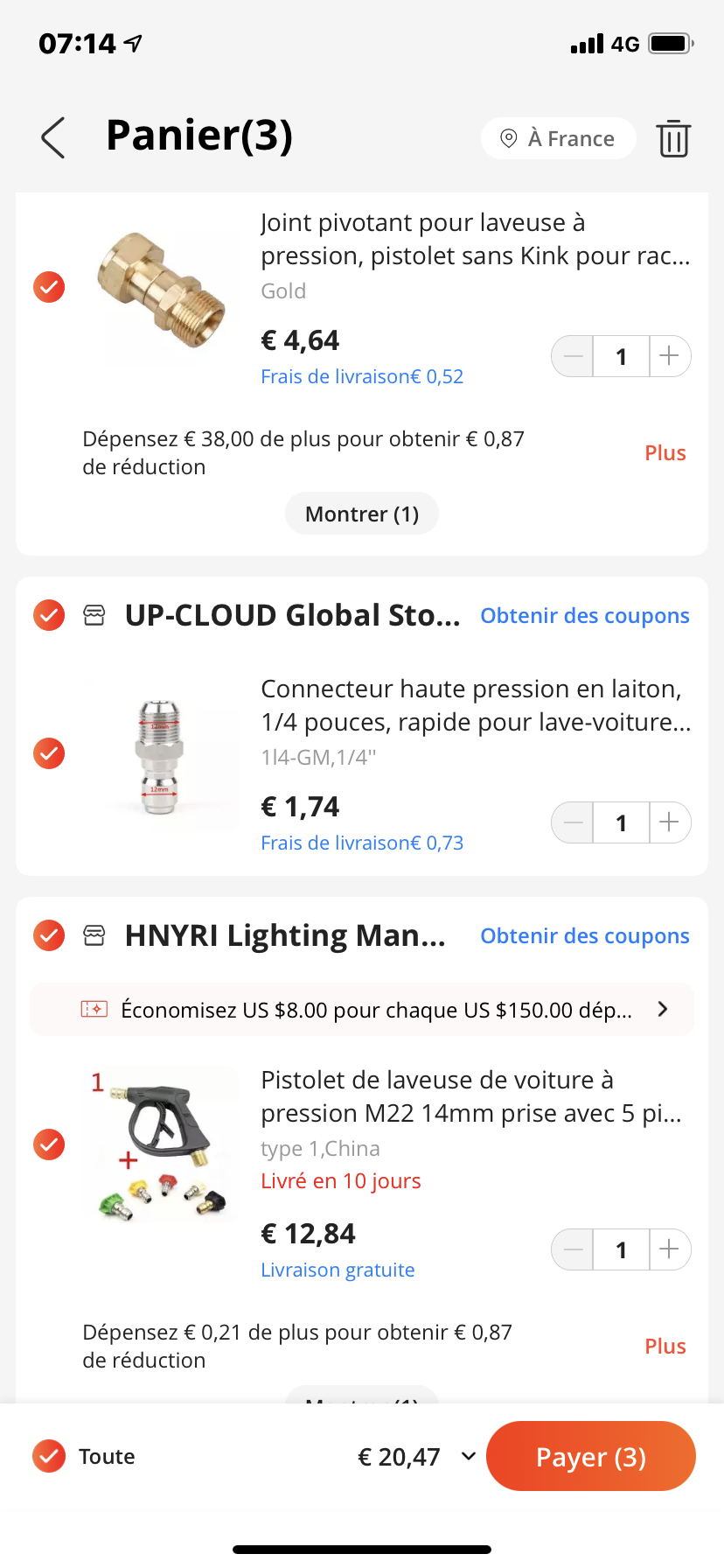
Task: Toggle the Toute select-all checkbox
Action: [49, 1456]
